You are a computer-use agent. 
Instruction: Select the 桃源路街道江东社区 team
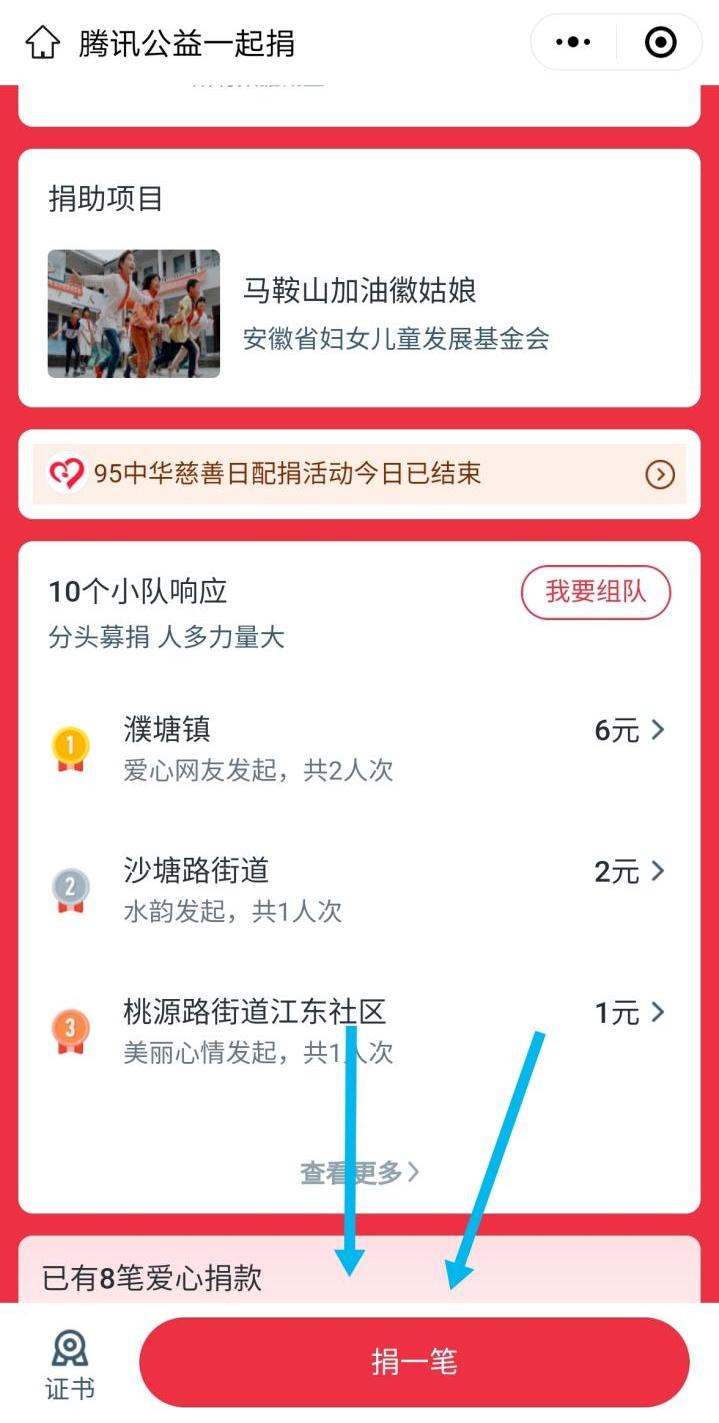point(359,1030)
